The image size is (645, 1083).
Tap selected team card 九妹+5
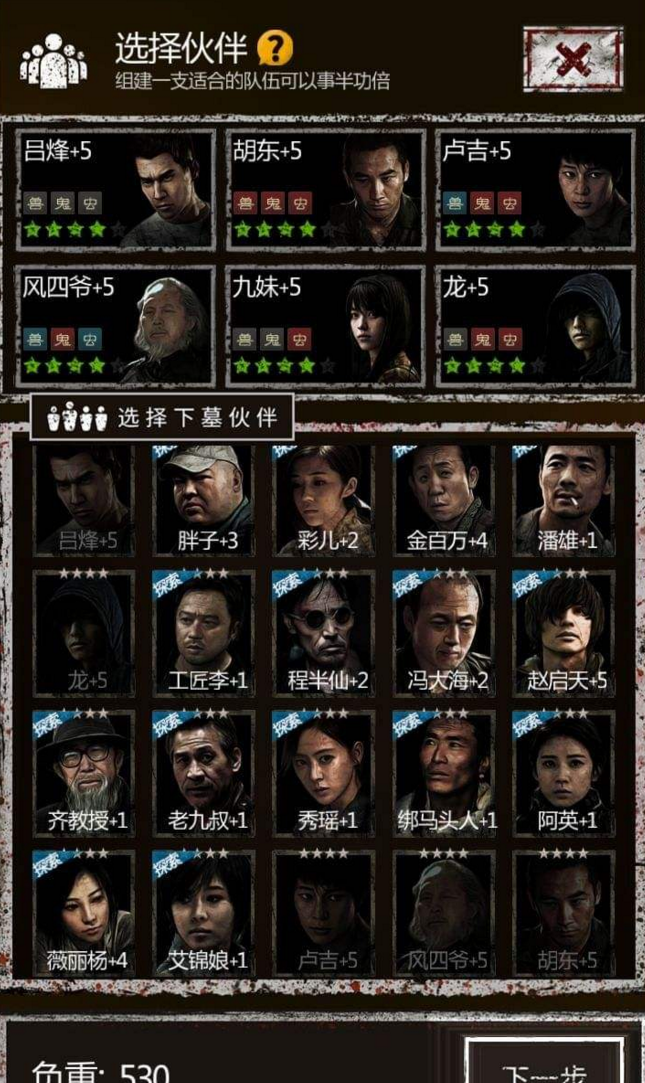pyautogui.click(x=325, y=326)
